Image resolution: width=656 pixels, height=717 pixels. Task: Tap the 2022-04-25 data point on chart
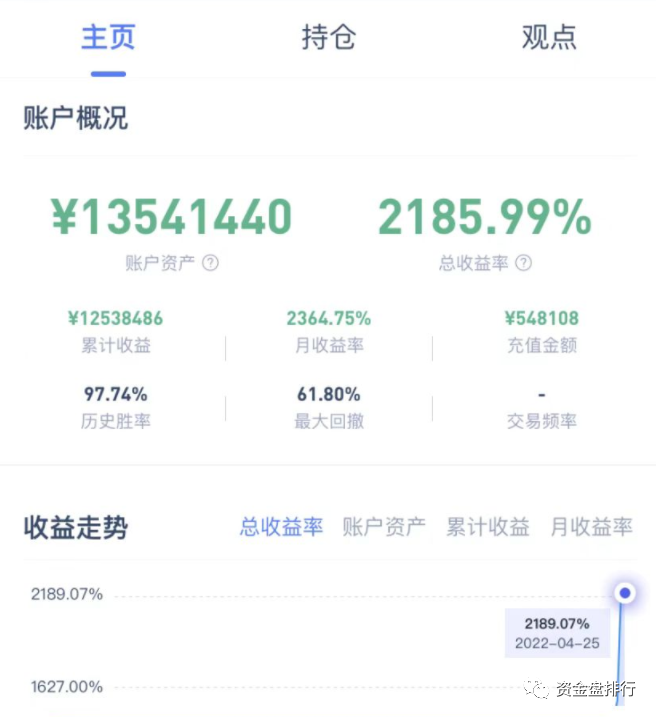(x=625, y=593)
